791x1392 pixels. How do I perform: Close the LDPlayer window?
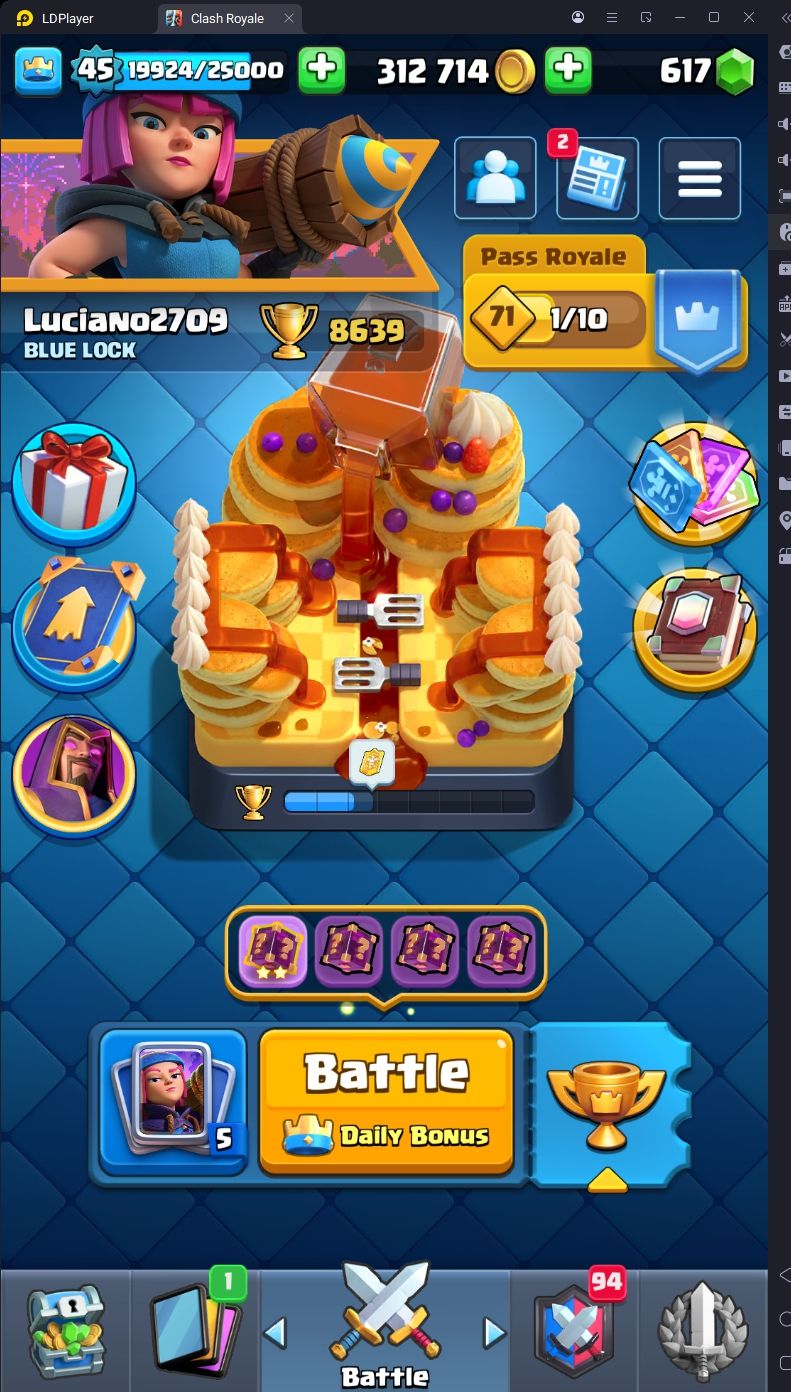click(x=749, y=17)
